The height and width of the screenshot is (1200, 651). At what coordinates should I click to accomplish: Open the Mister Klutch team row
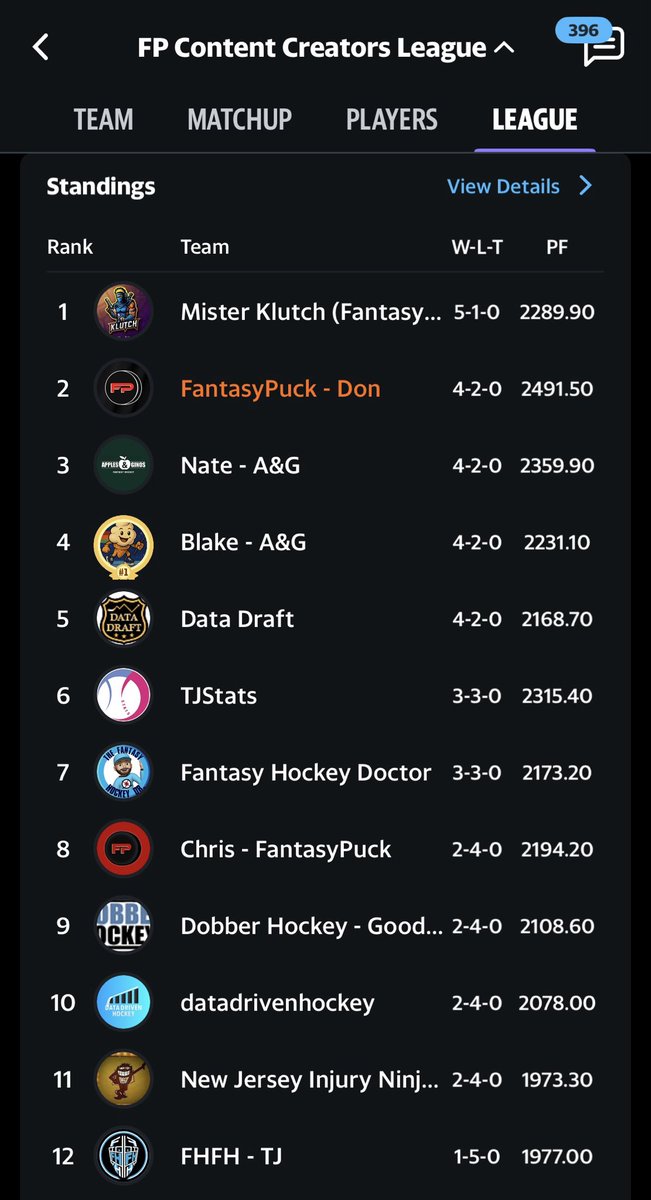click(x=310, y=312)
